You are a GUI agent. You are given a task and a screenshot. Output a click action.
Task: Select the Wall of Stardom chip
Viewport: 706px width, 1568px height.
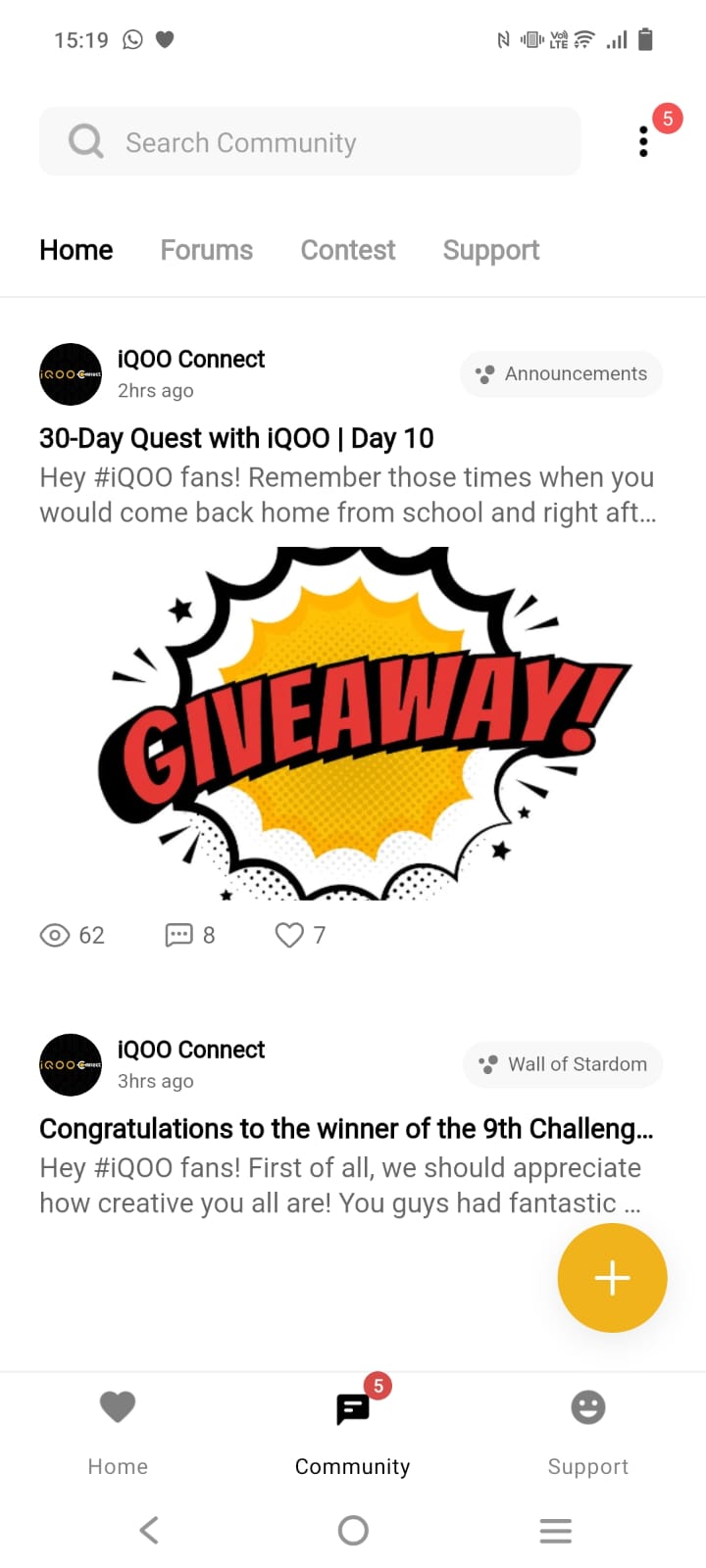pyautogui.click(x=563, y=1064)
